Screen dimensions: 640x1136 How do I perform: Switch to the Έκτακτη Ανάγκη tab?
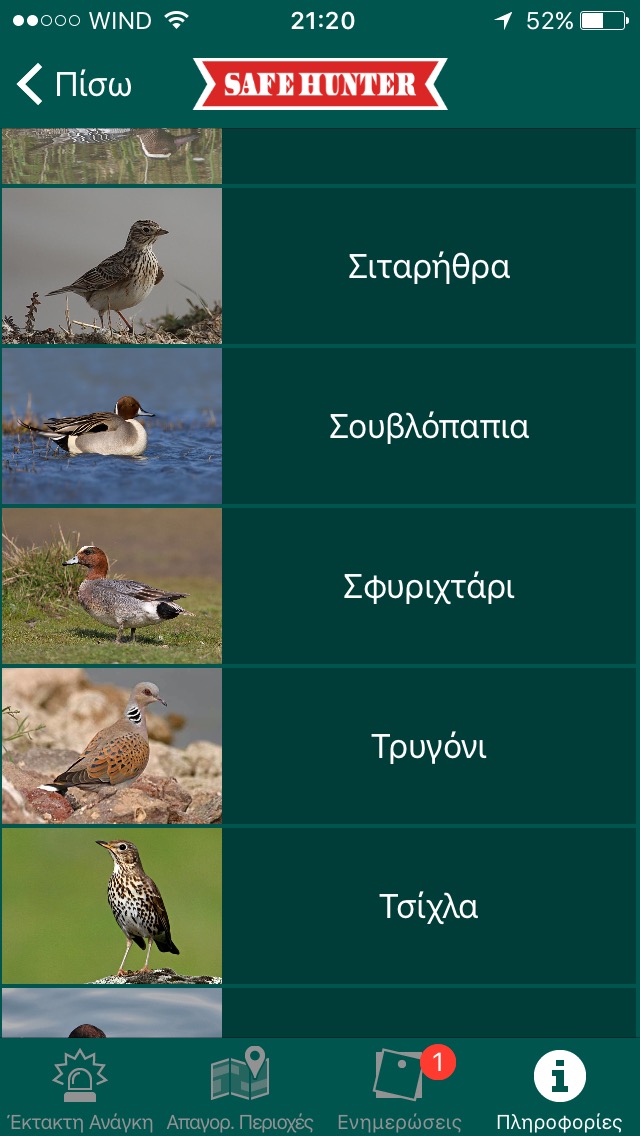(80, 1088)
